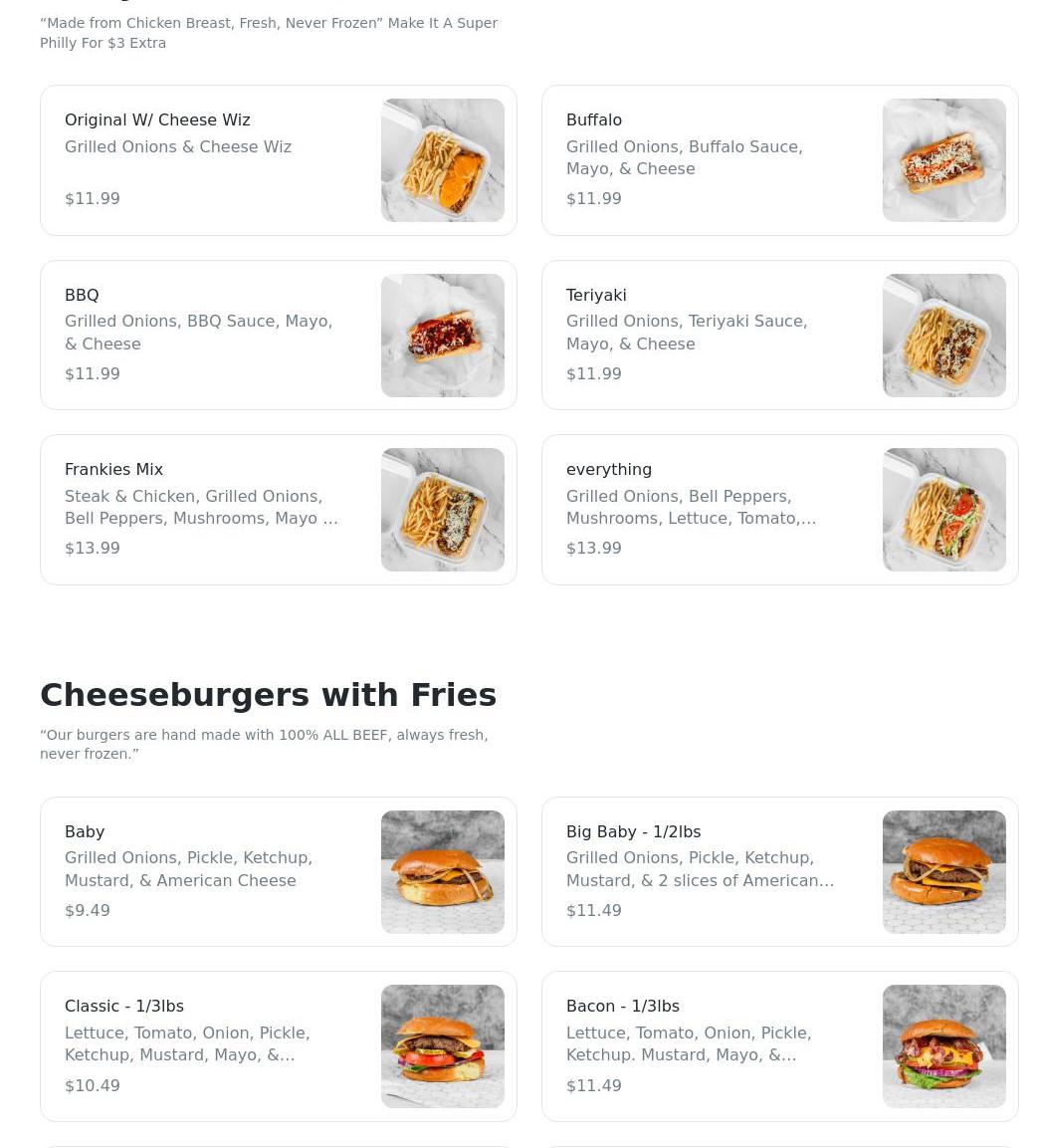
Task: Choose the Teriyaki menu item
Action: point(779,335)
